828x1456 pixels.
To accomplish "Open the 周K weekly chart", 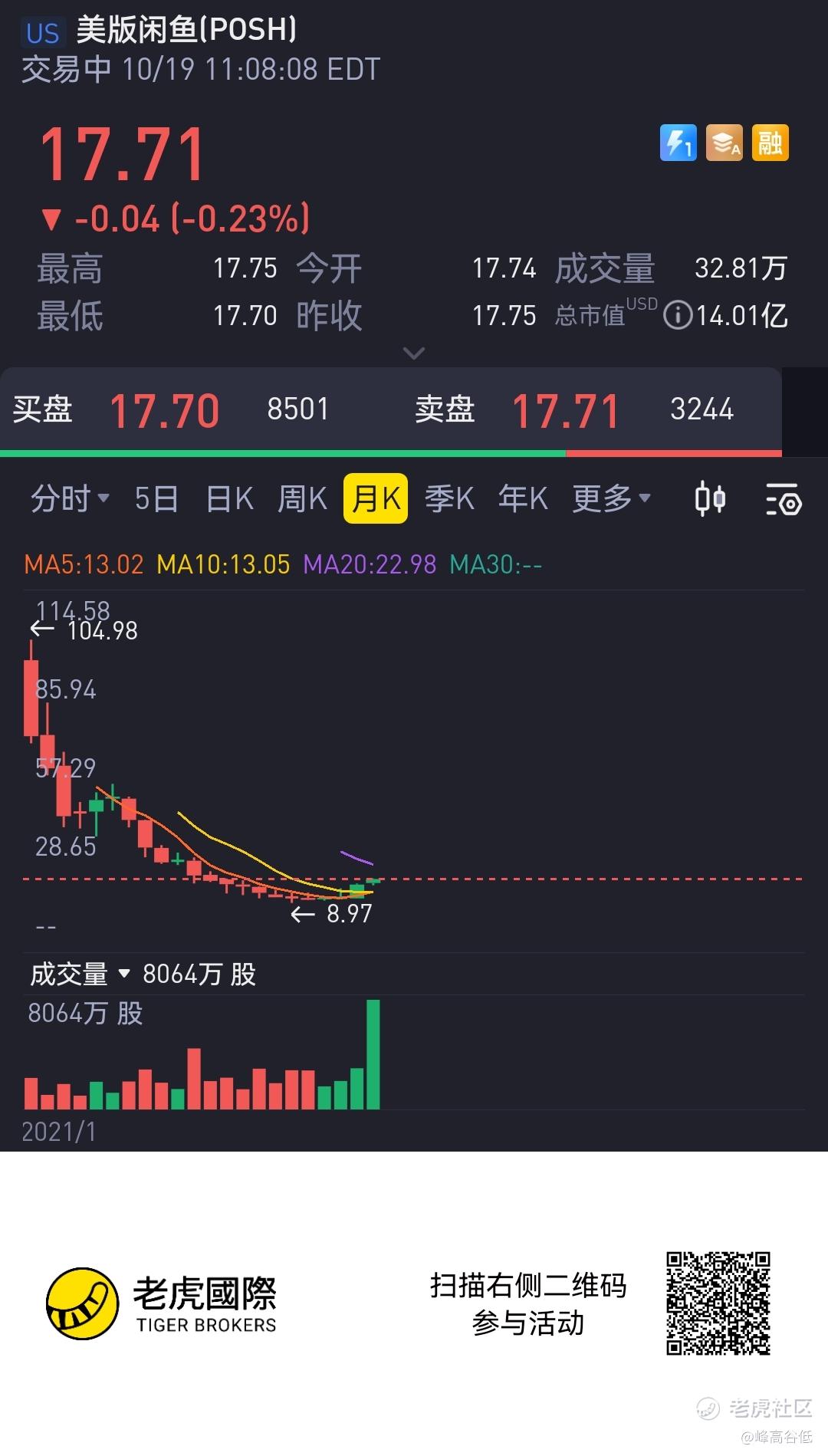I will (x=302, y=499).
